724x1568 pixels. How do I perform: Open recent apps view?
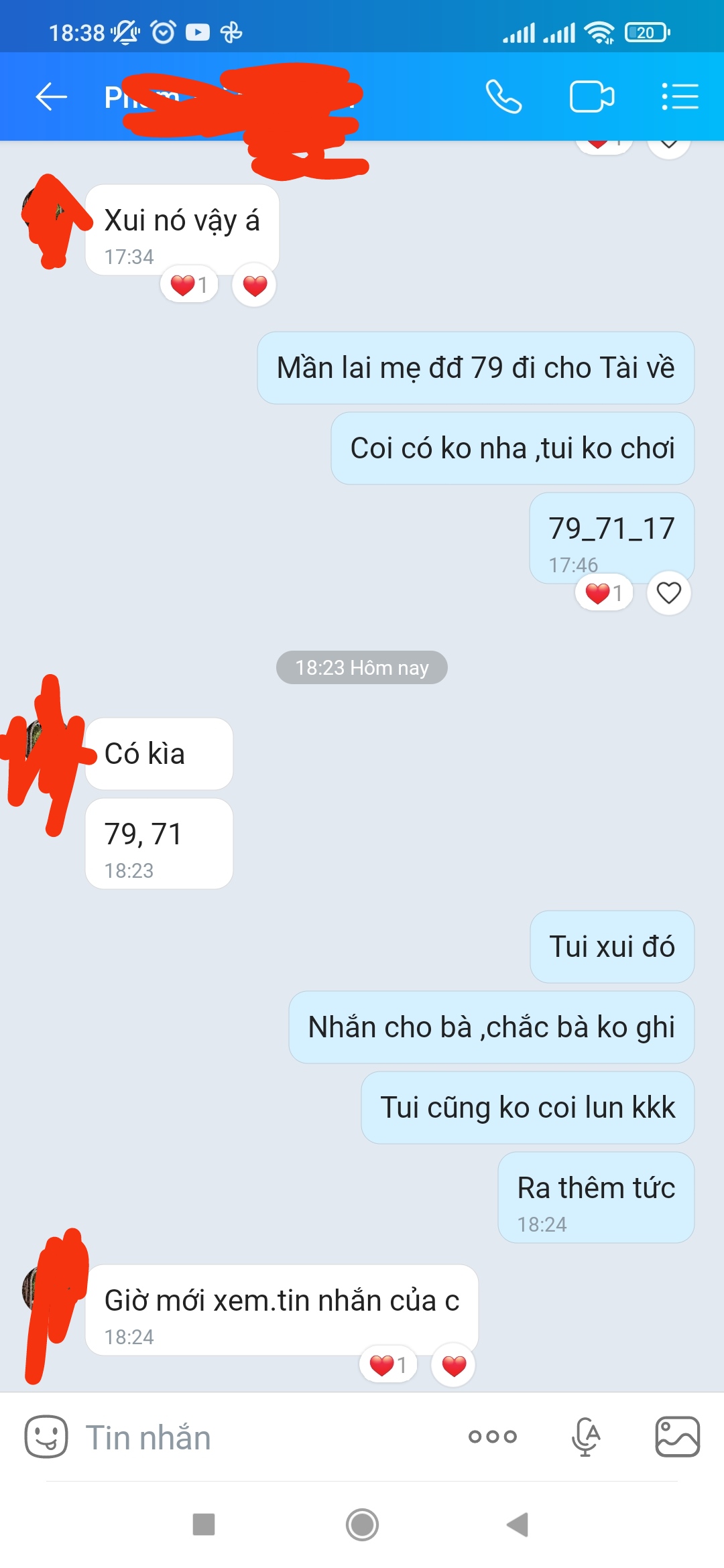[204, 1524]
